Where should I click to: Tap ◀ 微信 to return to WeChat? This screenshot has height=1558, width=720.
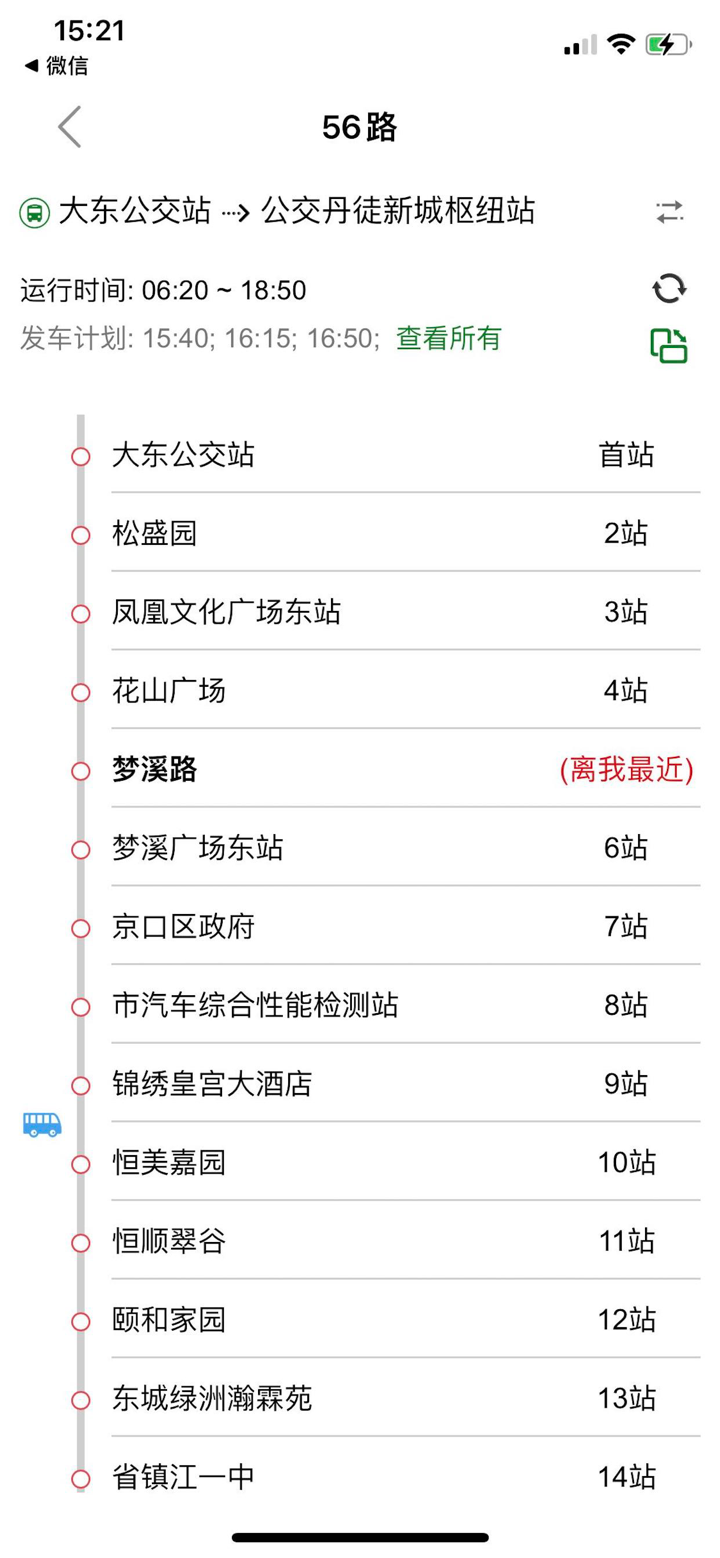click(57, 66)
